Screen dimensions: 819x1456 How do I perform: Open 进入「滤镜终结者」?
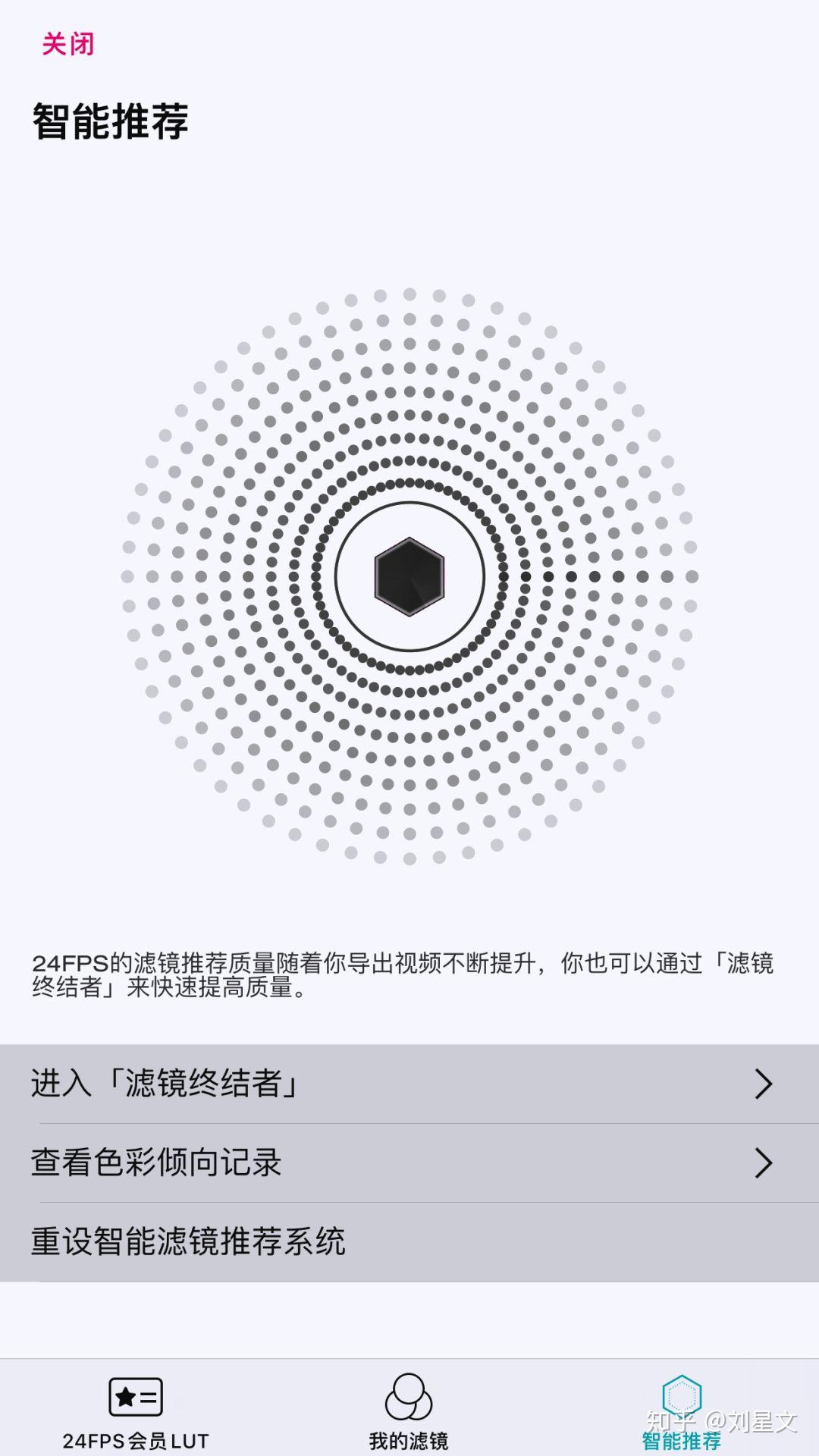[x=409, y=1084]
